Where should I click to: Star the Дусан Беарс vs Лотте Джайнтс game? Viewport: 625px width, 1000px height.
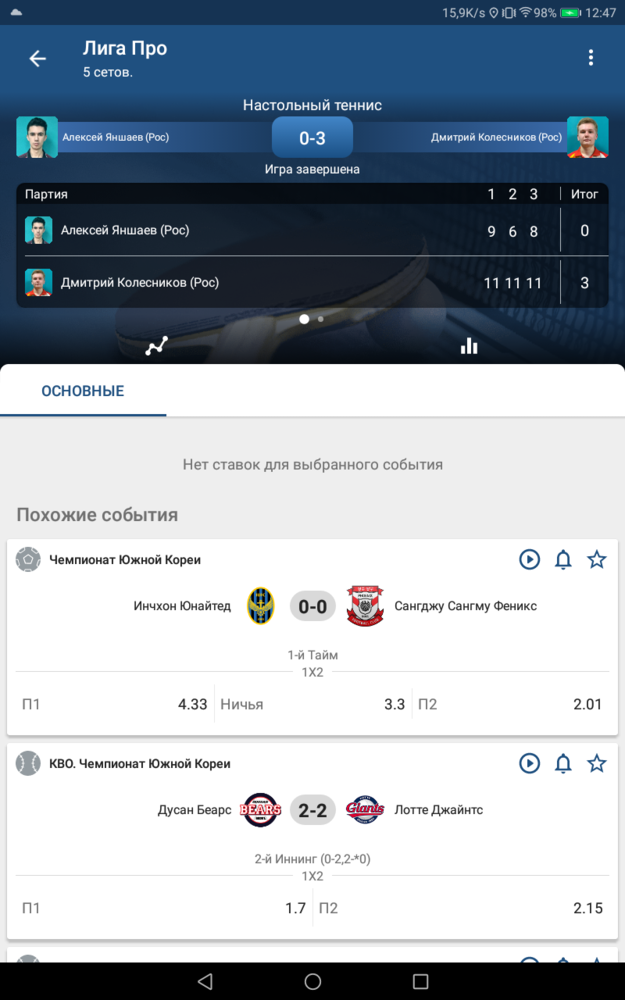tap(597, 763)
